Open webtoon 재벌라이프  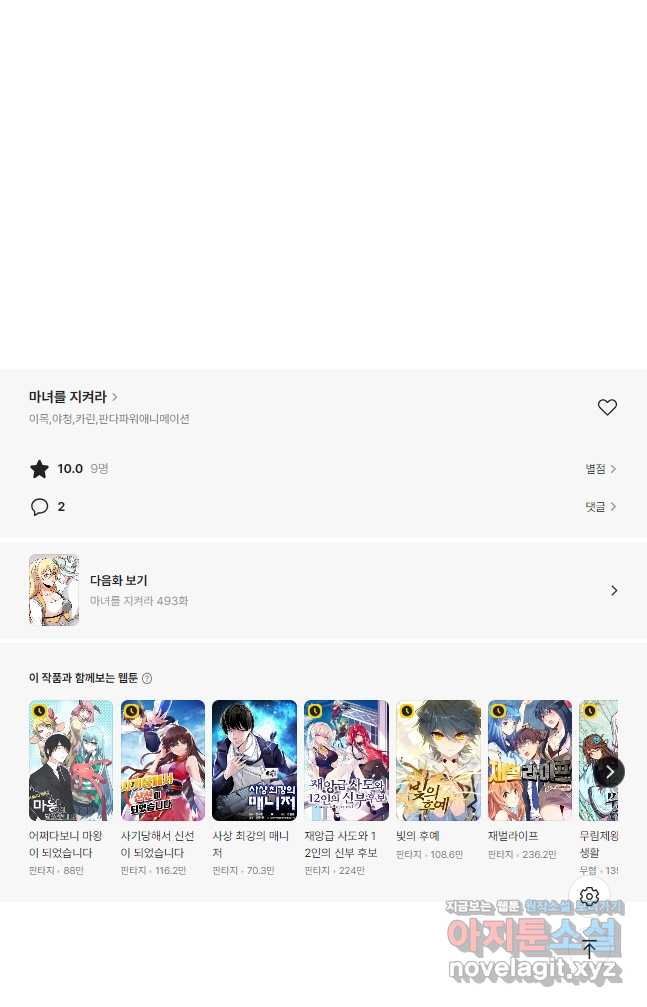(x=530, y=760)
